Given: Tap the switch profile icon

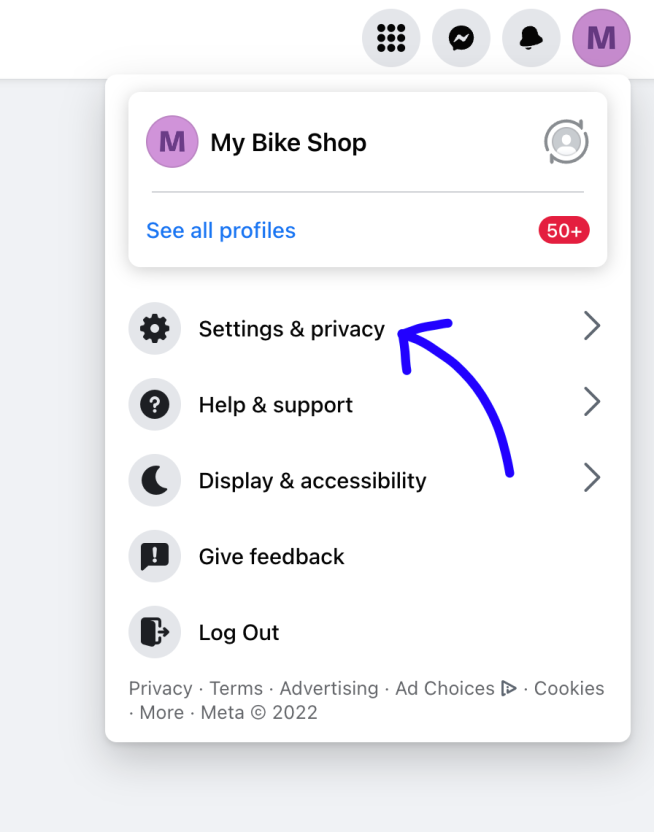Looking at the screenshot, I should [x=566, y=142].
